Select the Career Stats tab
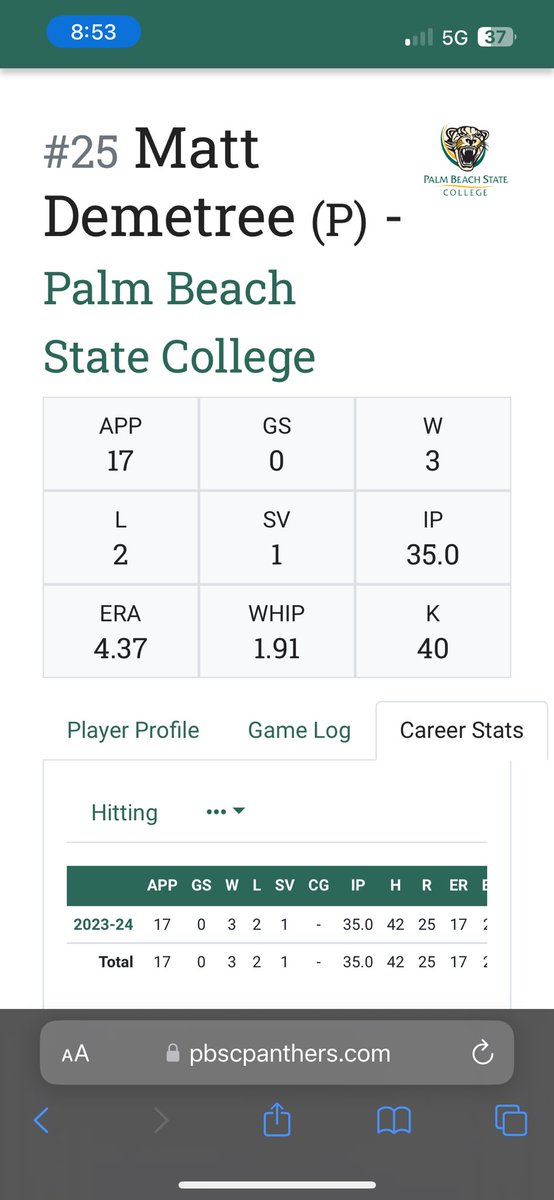 tap(461, 730)
